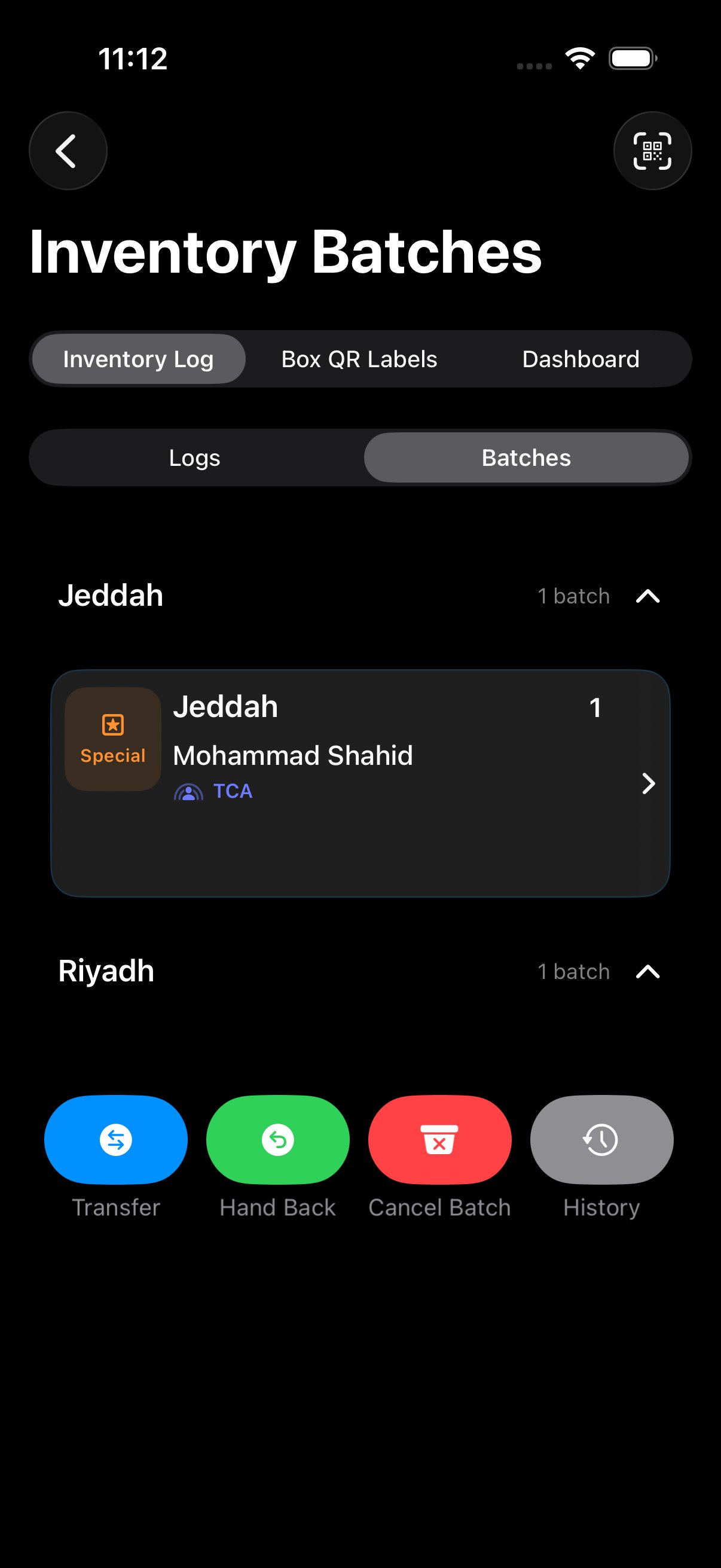The width and height of the screenshot is (721, 1568).
Task: Open History with the clock icon
Action: [601, 1139]
